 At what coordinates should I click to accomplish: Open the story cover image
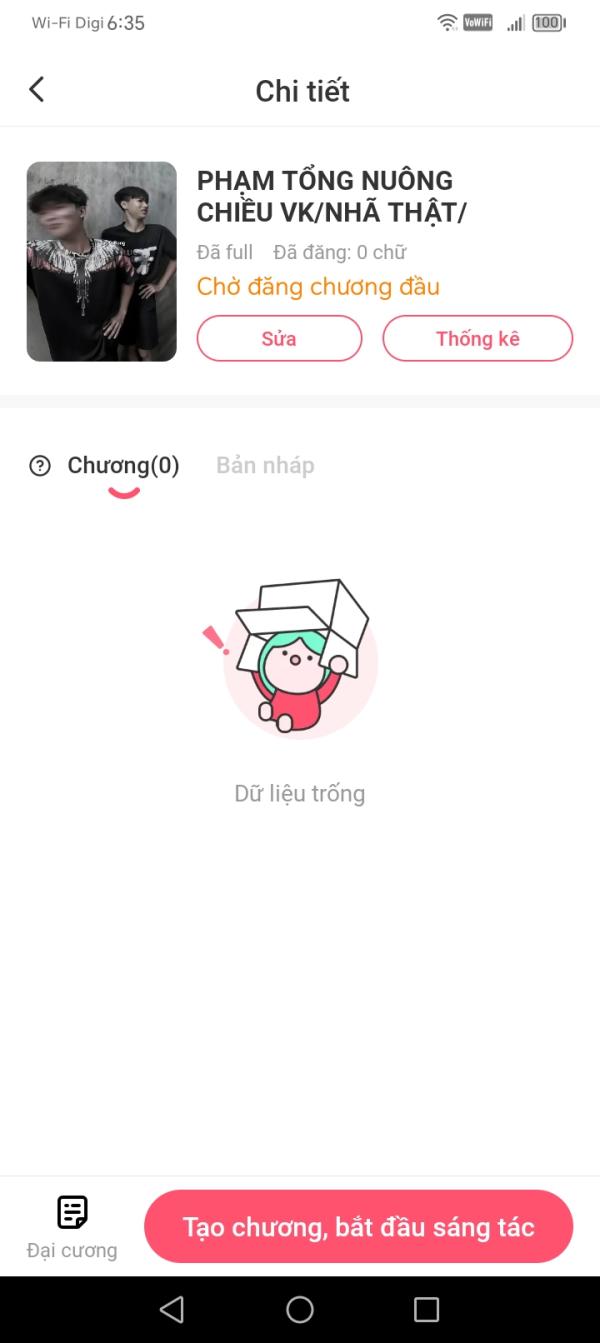(101, 262)
